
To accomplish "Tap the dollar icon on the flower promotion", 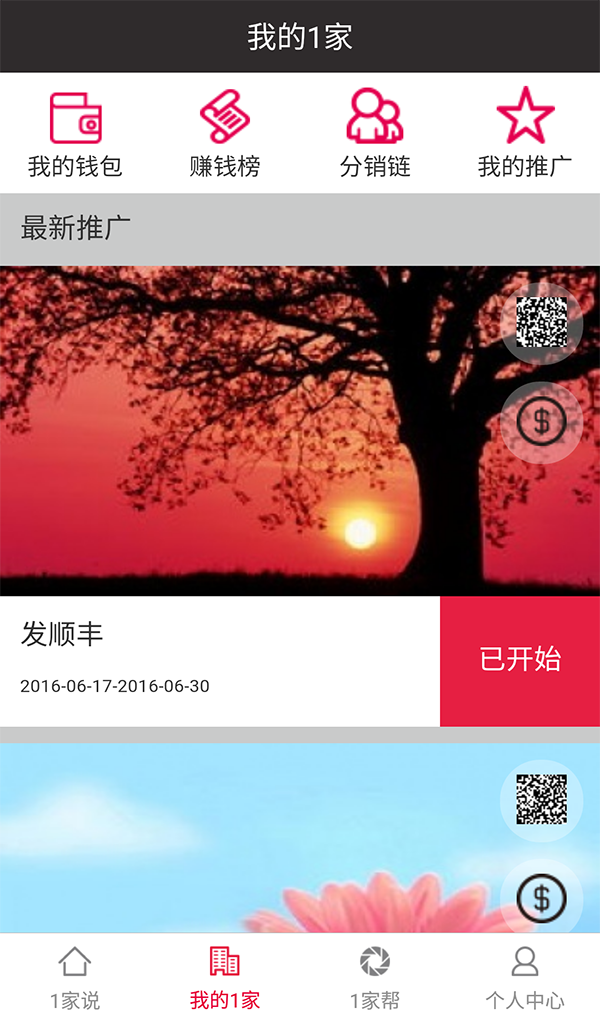I will [541, 898].
